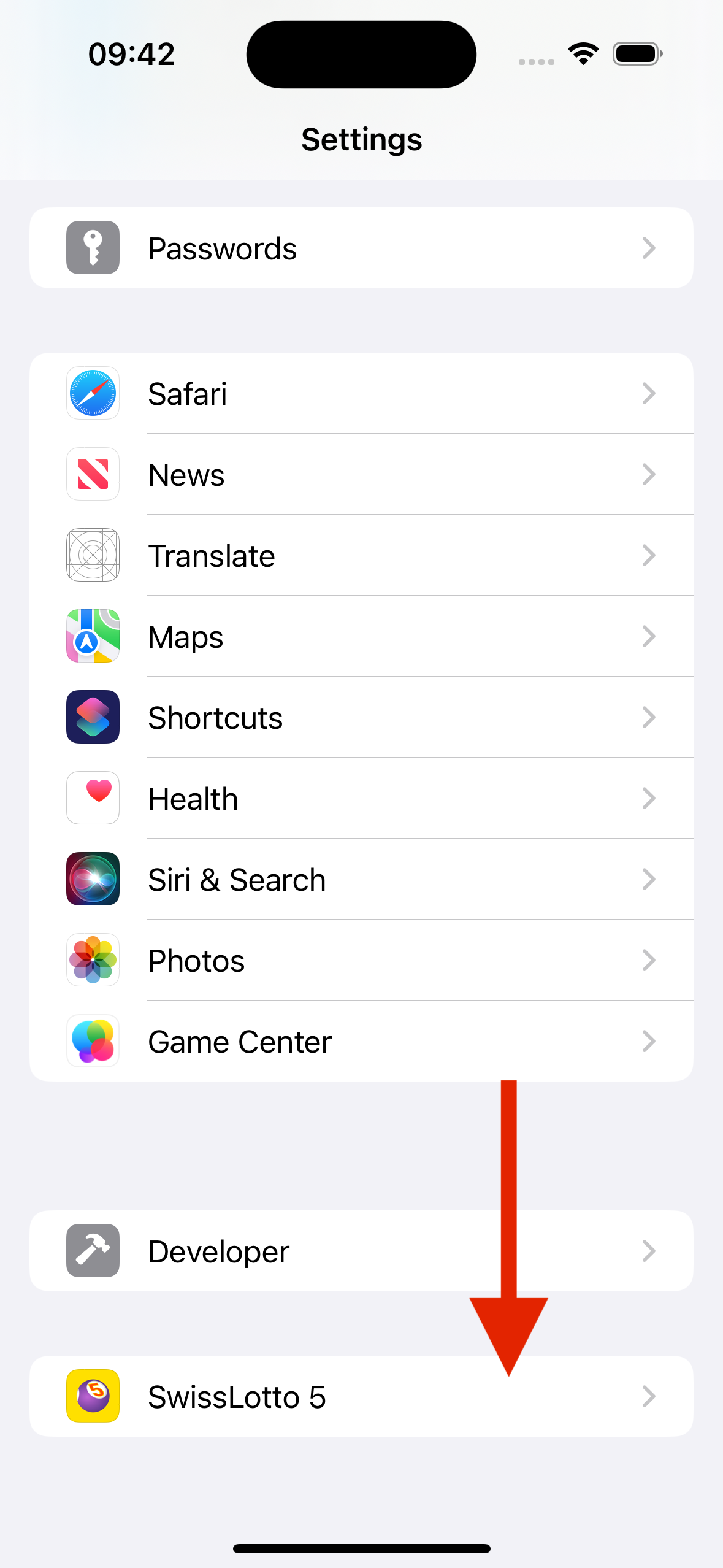This screenshot has width=723, height=1568.
Task: Open the Health settings row
Action: click(361, 799)
